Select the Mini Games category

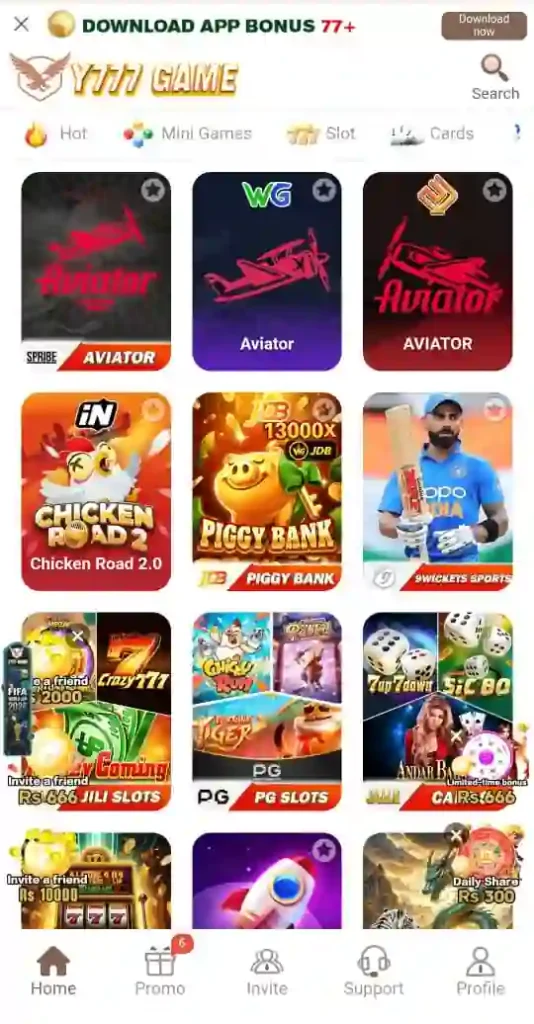187,134
